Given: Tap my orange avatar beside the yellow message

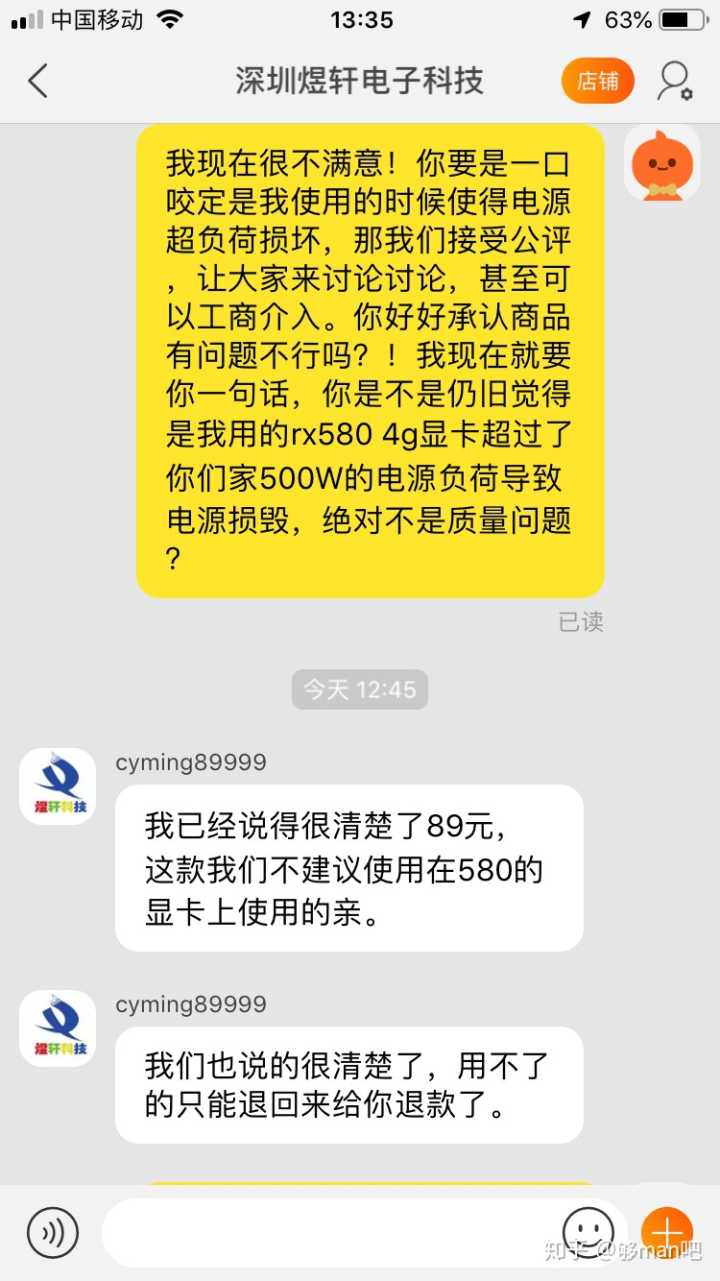Looking at the screenshot, I should [x=661, y=163].
